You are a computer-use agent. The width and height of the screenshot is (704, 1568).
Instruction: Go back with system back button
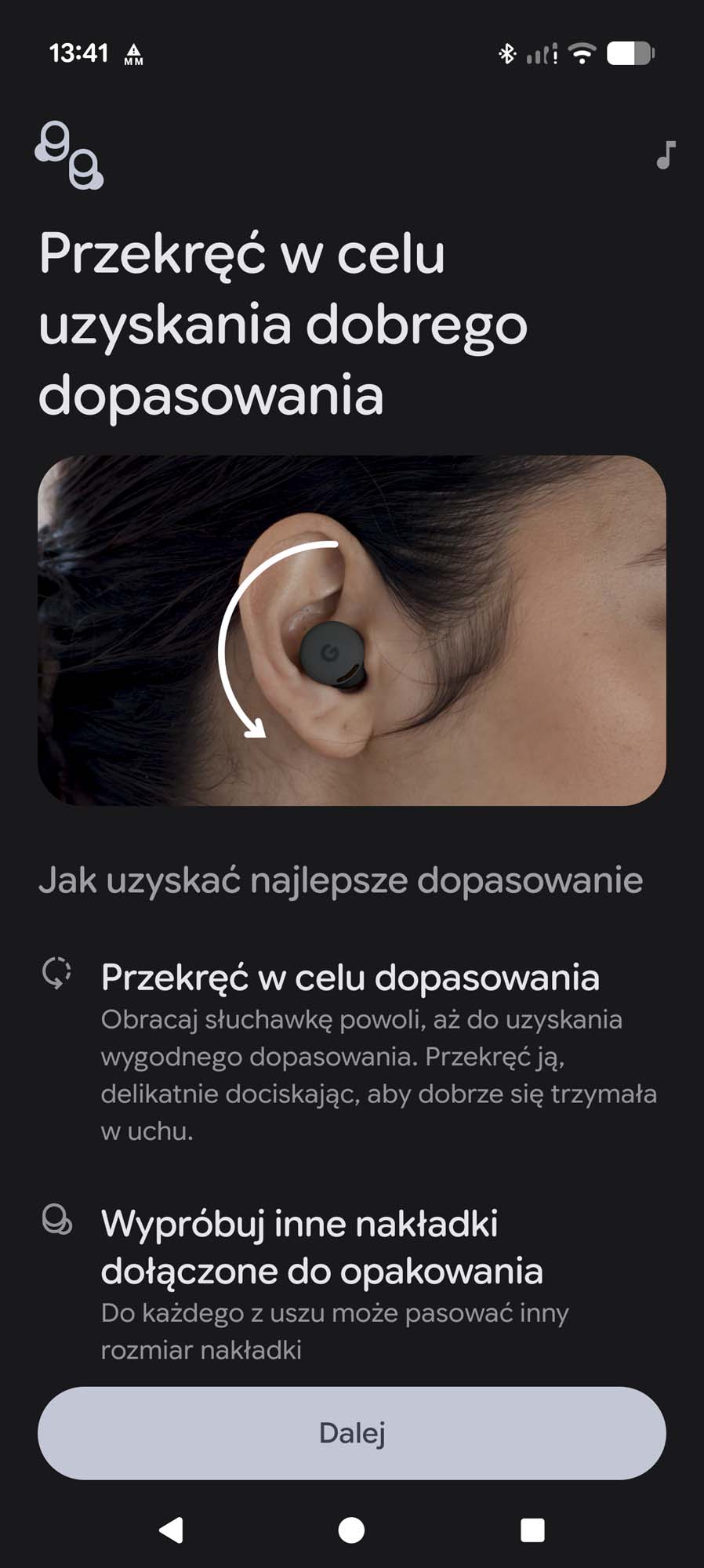(171, 1530)
